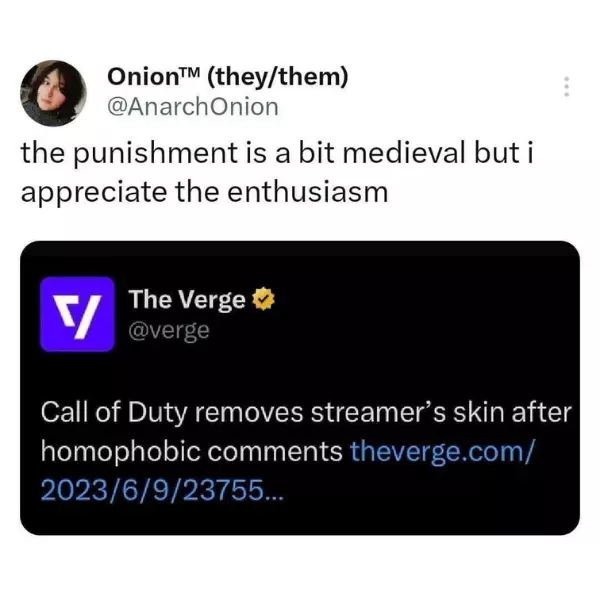Follow the theverge.com article link

pyautogui.click(x=442, y=450)
